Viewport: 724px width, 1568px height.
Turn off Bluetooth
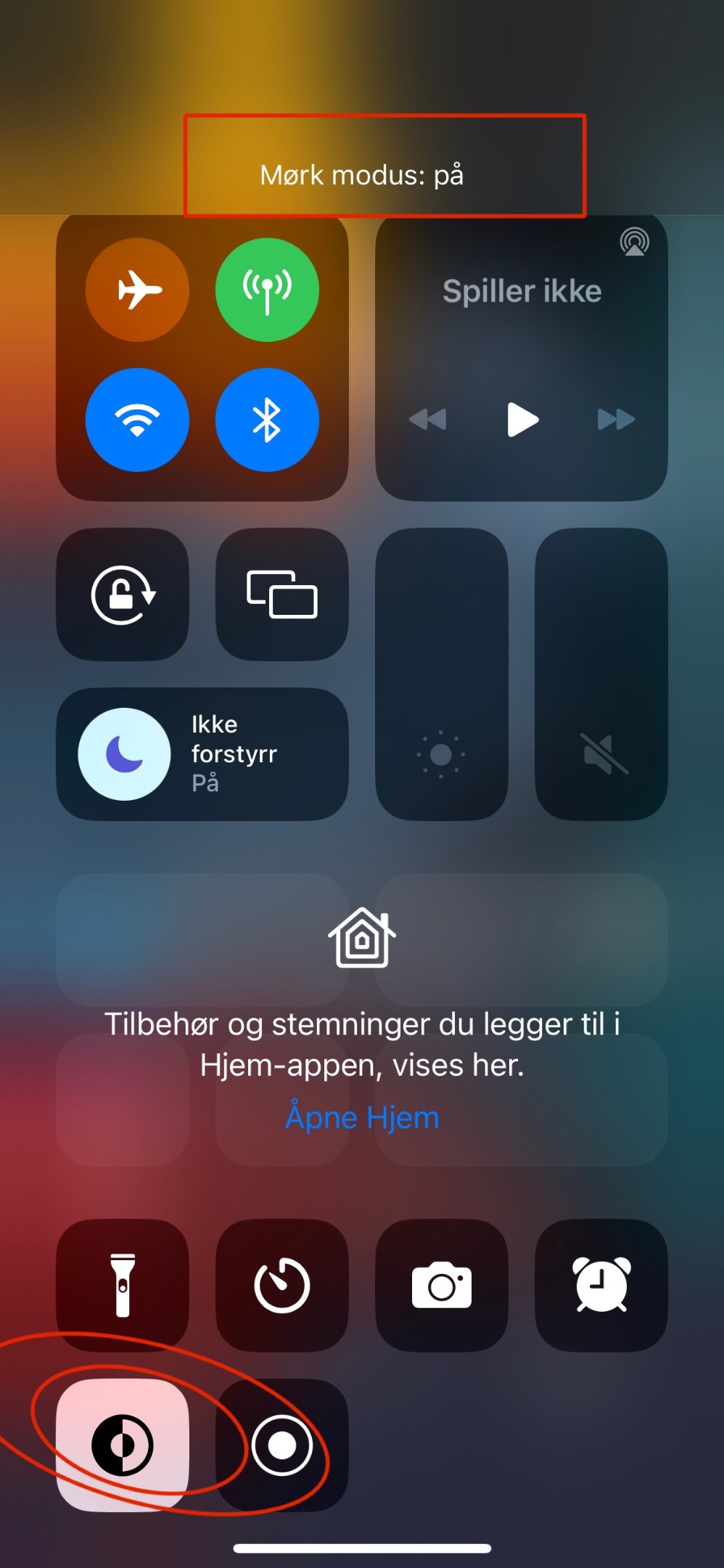click(x=267, y=420)
